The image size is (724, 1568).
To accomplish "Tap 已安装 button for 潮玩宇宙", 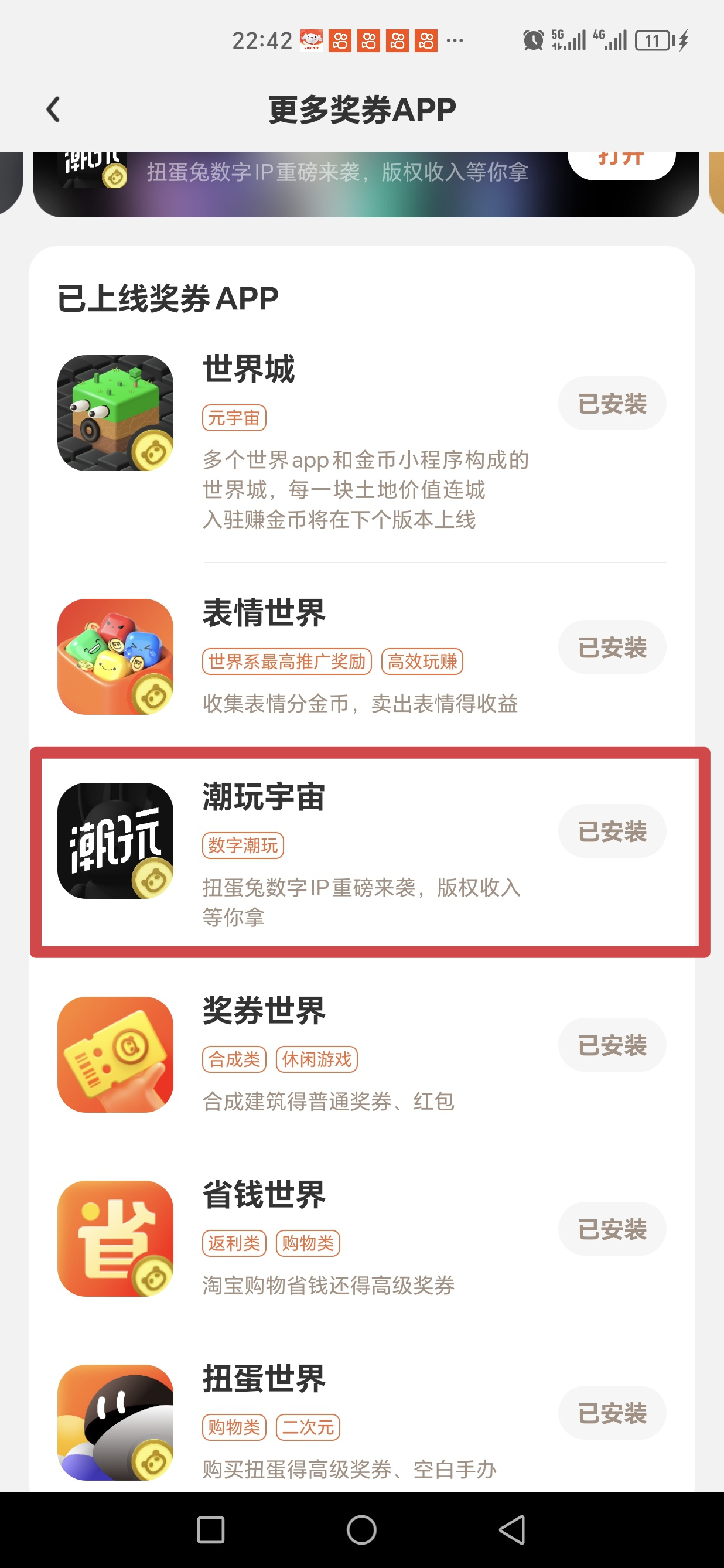I will (612, 831).
